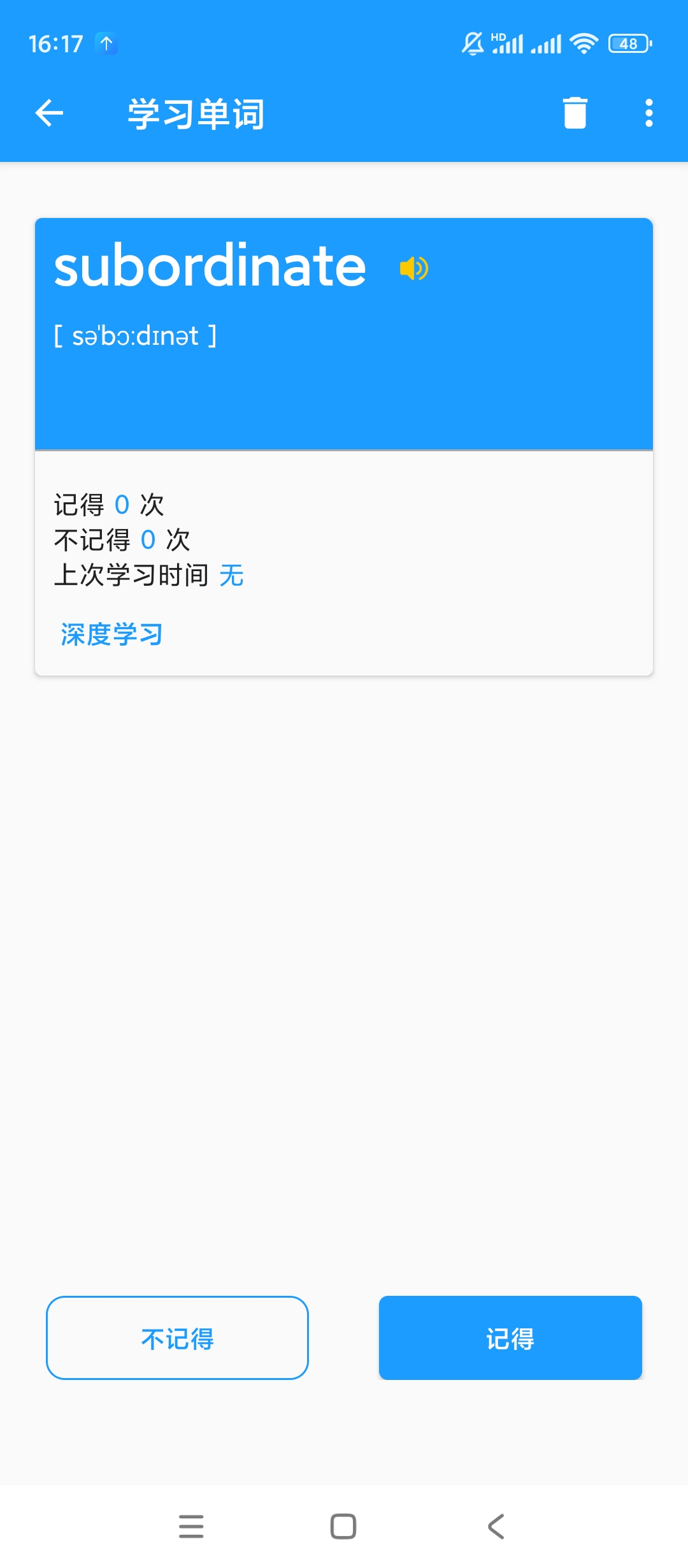Play pronunciation of subordinate

[x=414, y=268]
